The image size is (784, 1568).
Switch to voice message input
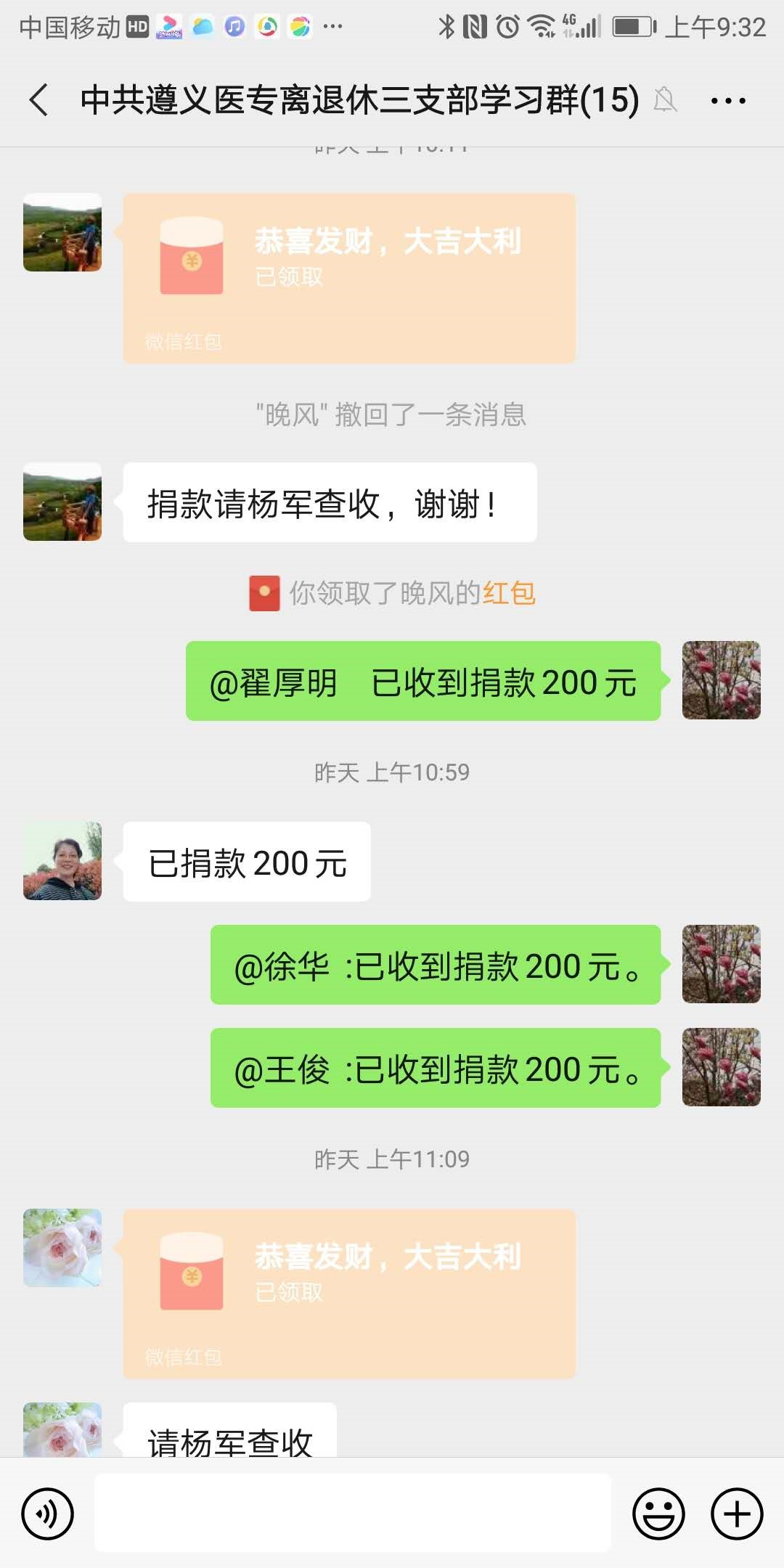coord(48,1514)
